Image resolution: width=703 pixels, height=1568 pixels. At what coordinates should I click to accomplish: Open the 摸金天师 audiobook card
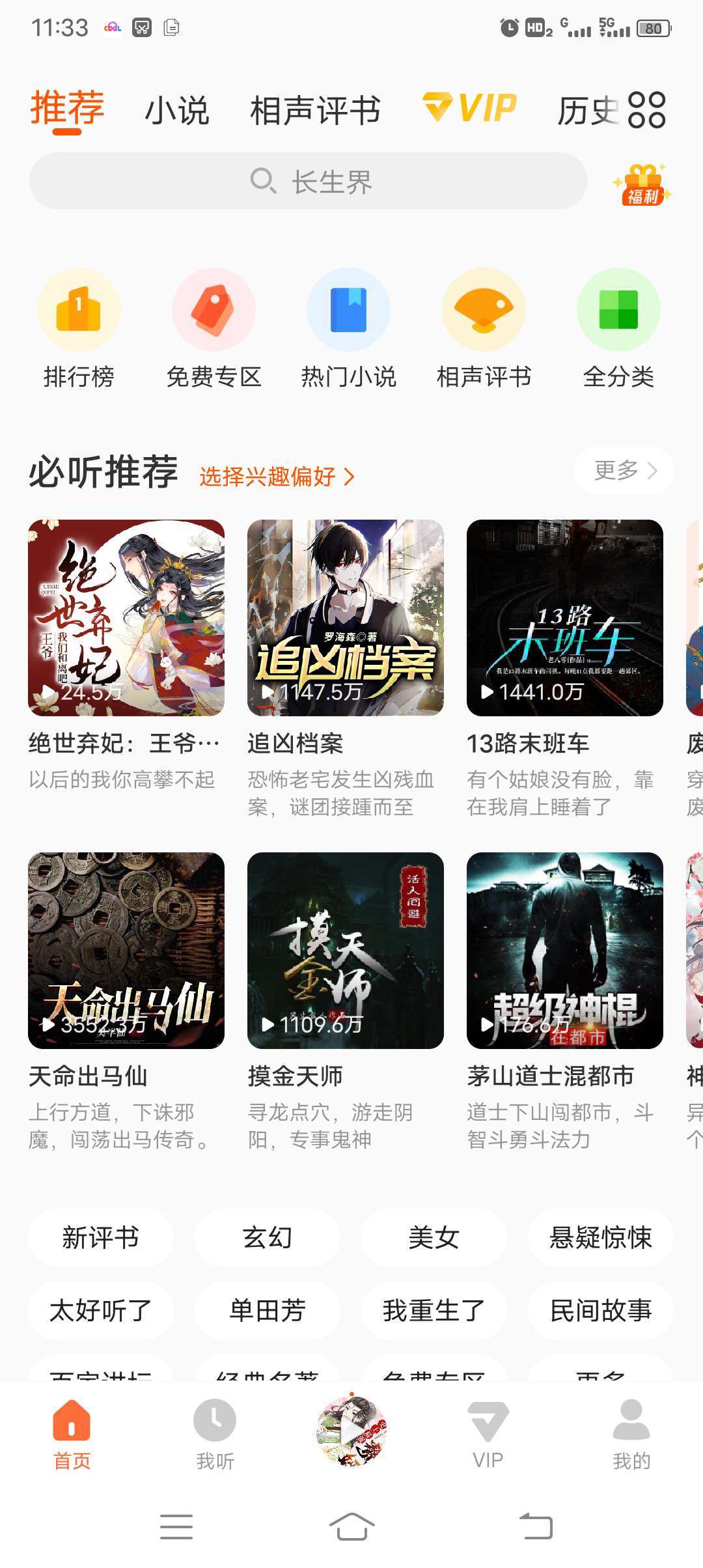point(346,951)
